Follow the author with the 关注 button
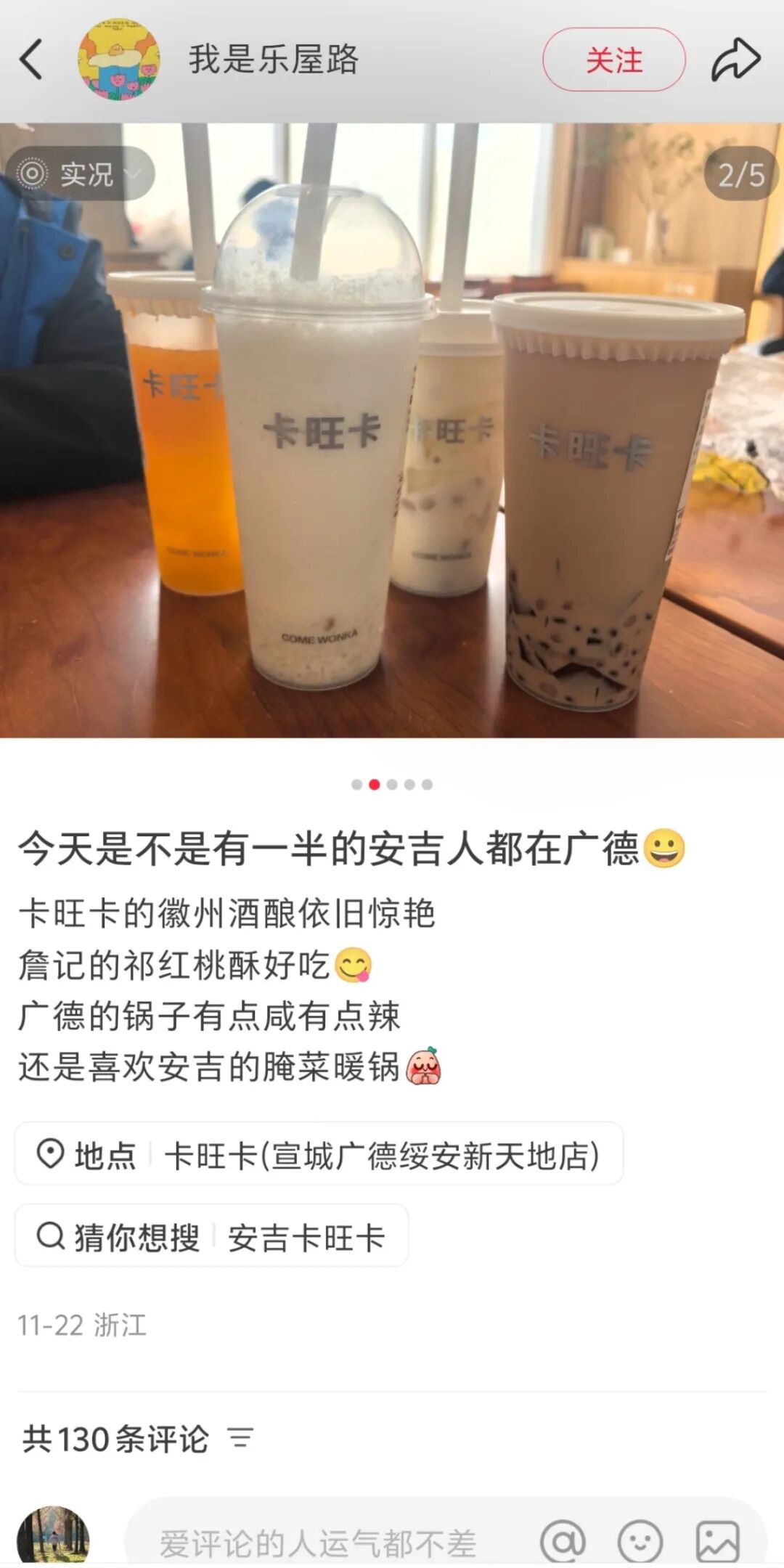 (613, 60)
